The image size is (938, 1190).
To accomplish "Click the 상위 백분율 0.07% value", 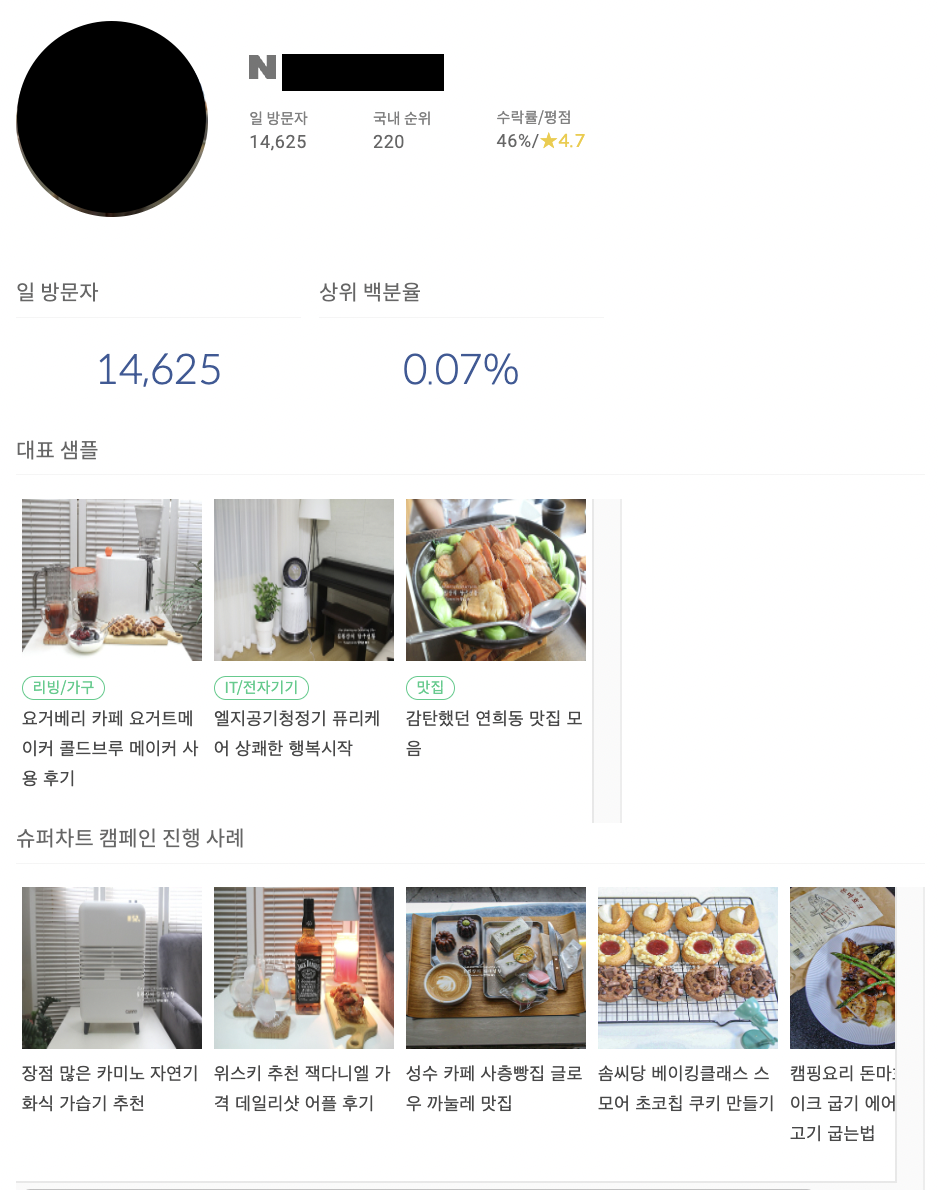I will pos(461,369).
